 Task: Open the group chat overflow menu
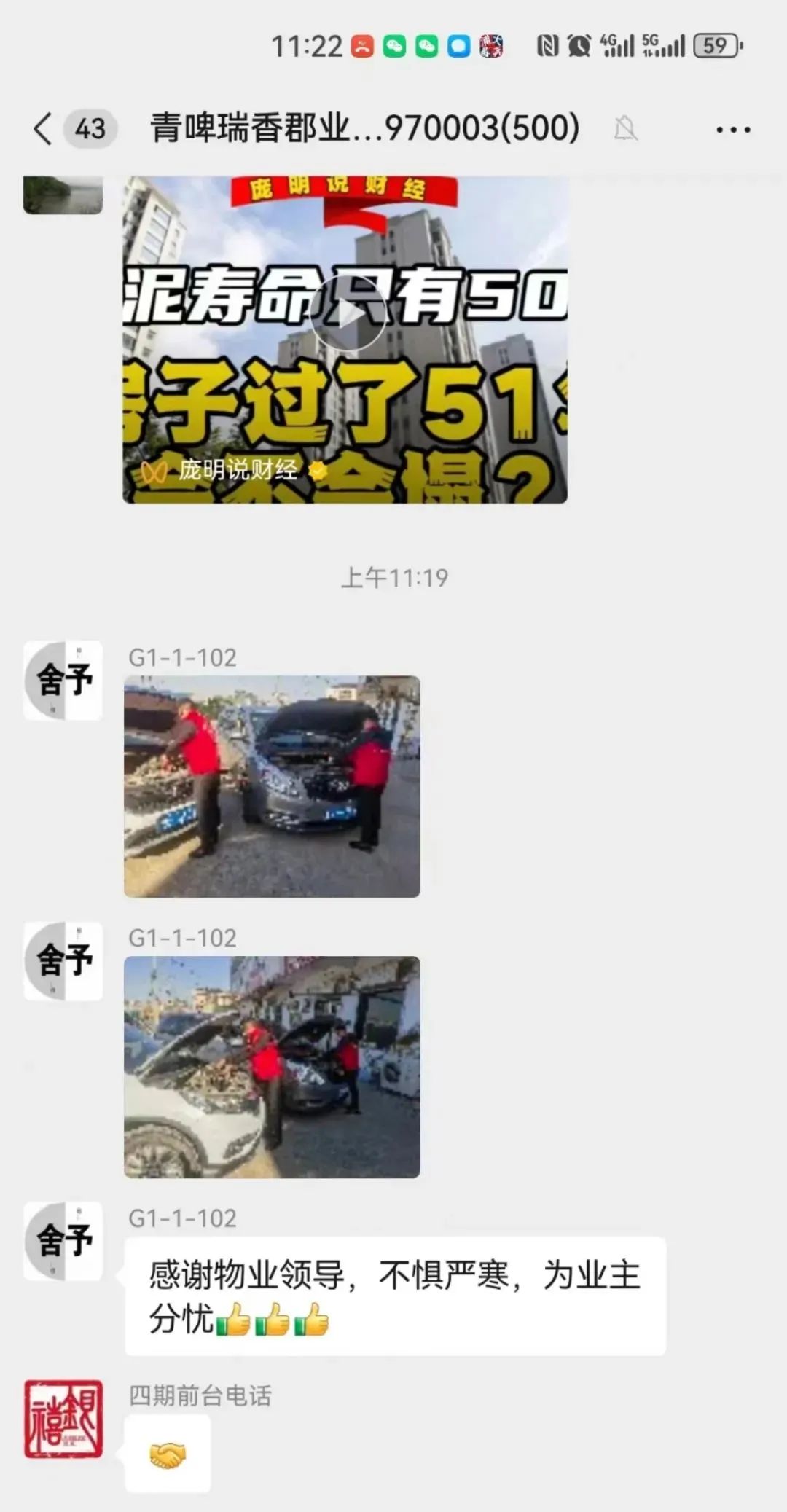pyautogui.click(x=732, y=130)
